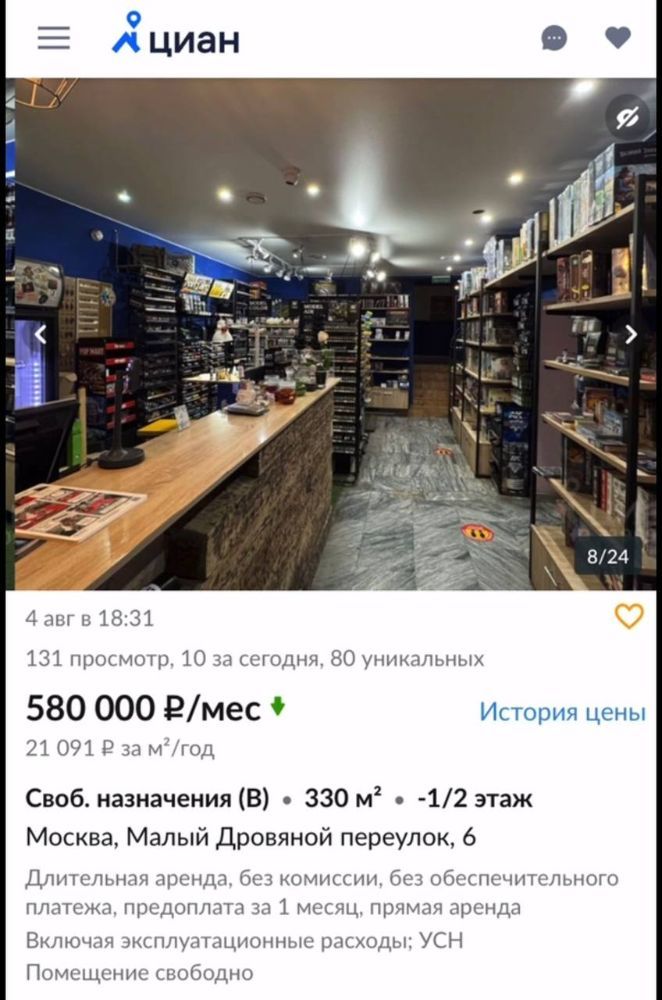This screenshot has height=1000, width=662.
Task: Go to Циан home via logo
Action: 176,38
